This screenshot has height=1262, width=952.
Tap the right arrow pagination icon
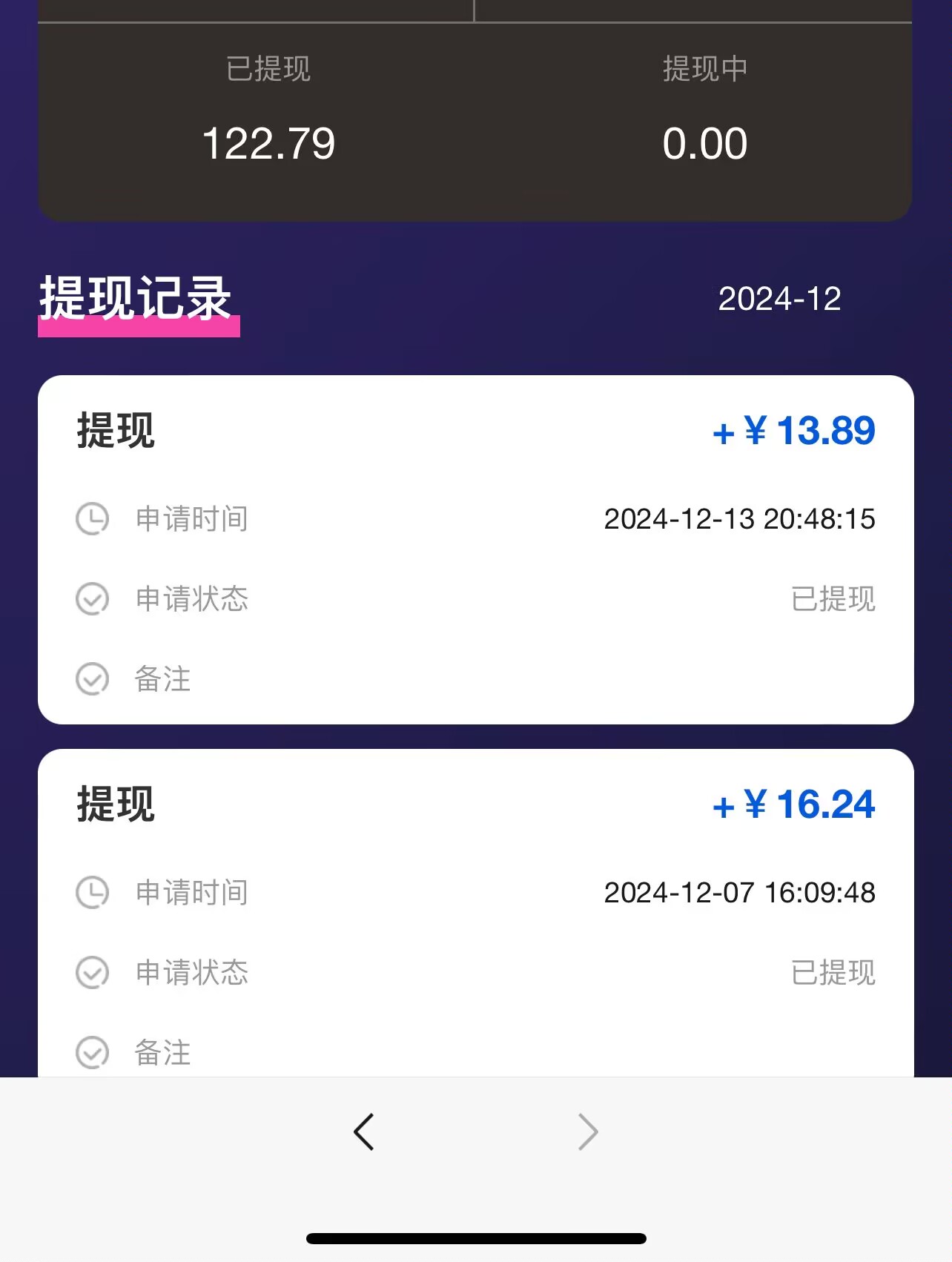tap(586, 1132)
